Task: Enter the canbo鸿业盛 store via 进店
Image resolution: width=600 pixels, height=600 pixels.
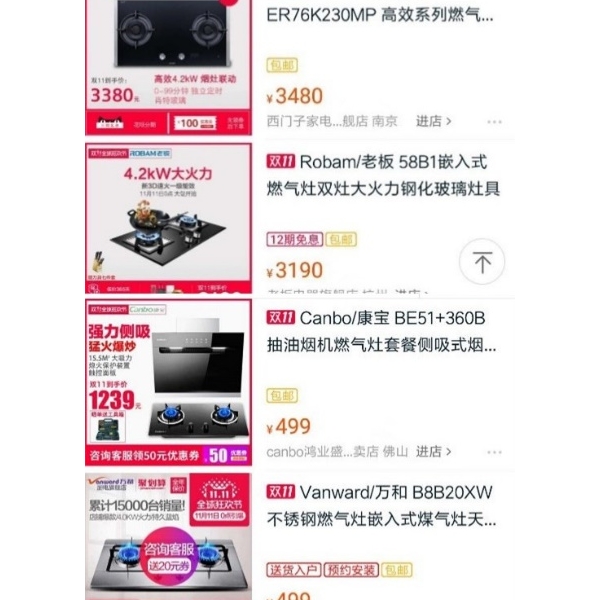Action: 433,452
